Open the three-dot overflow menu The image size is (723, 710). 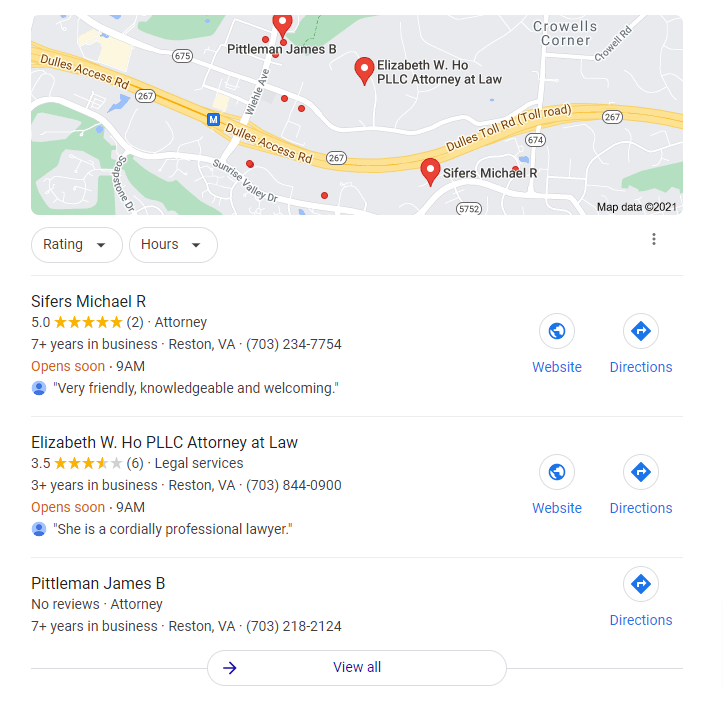pyautogui.click(x=654, y=239)
